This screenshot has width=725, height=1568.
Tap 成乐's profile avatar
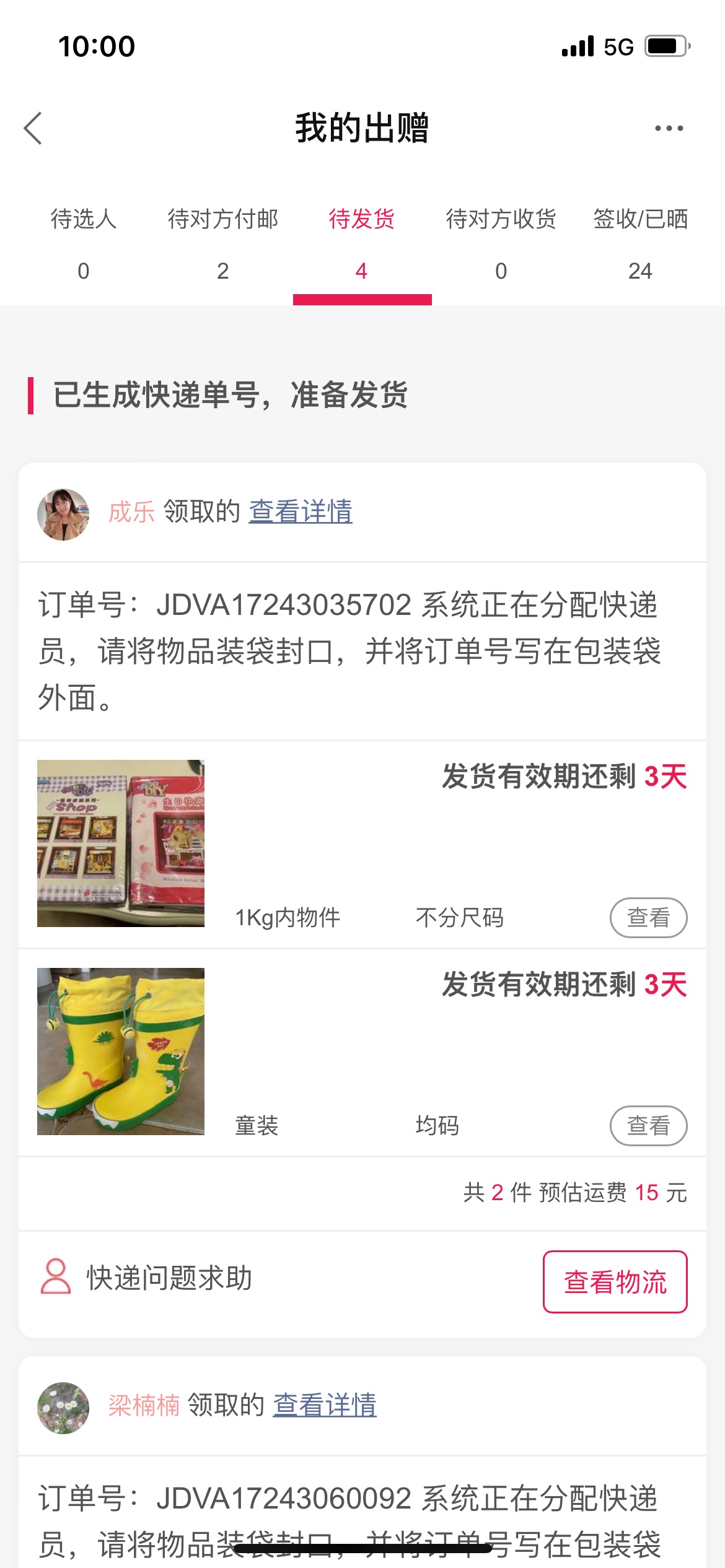coord(63,514)
